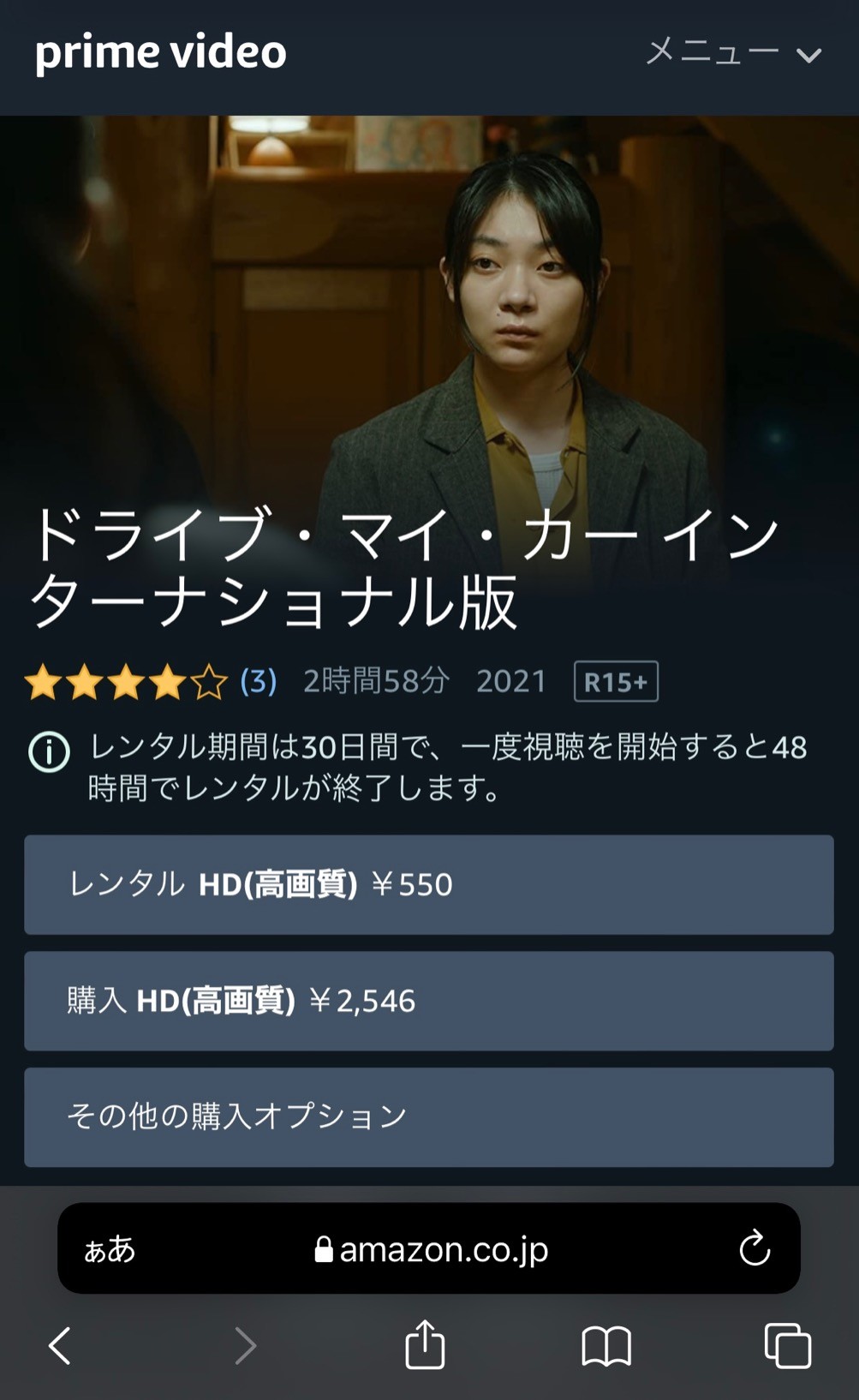Share this page
859x1400 pixels.
pos(425,1343)
